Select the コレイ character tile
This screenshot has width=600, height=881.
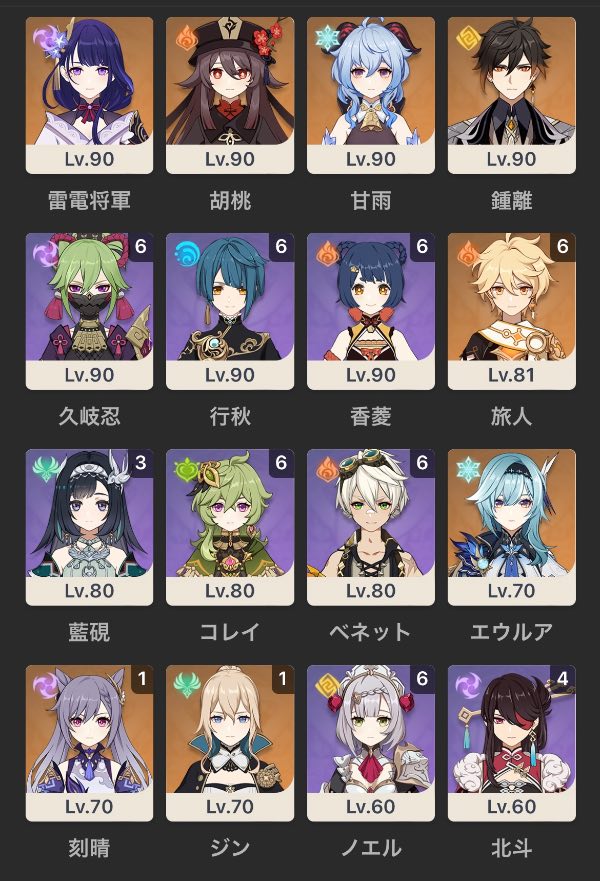230,527
